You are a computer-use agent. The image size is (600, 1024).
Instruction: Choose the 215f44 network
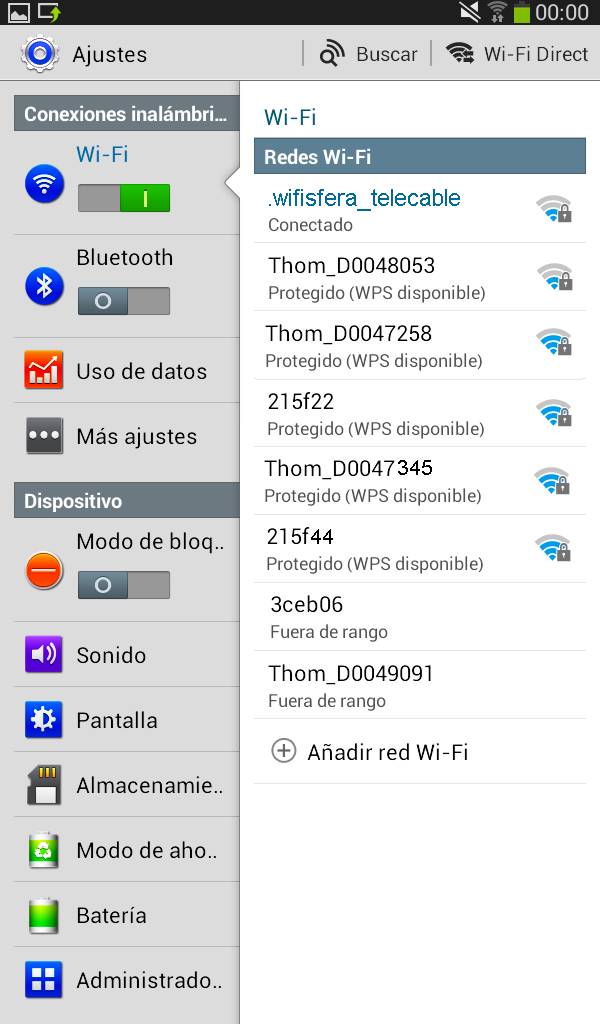pos(420,549)
